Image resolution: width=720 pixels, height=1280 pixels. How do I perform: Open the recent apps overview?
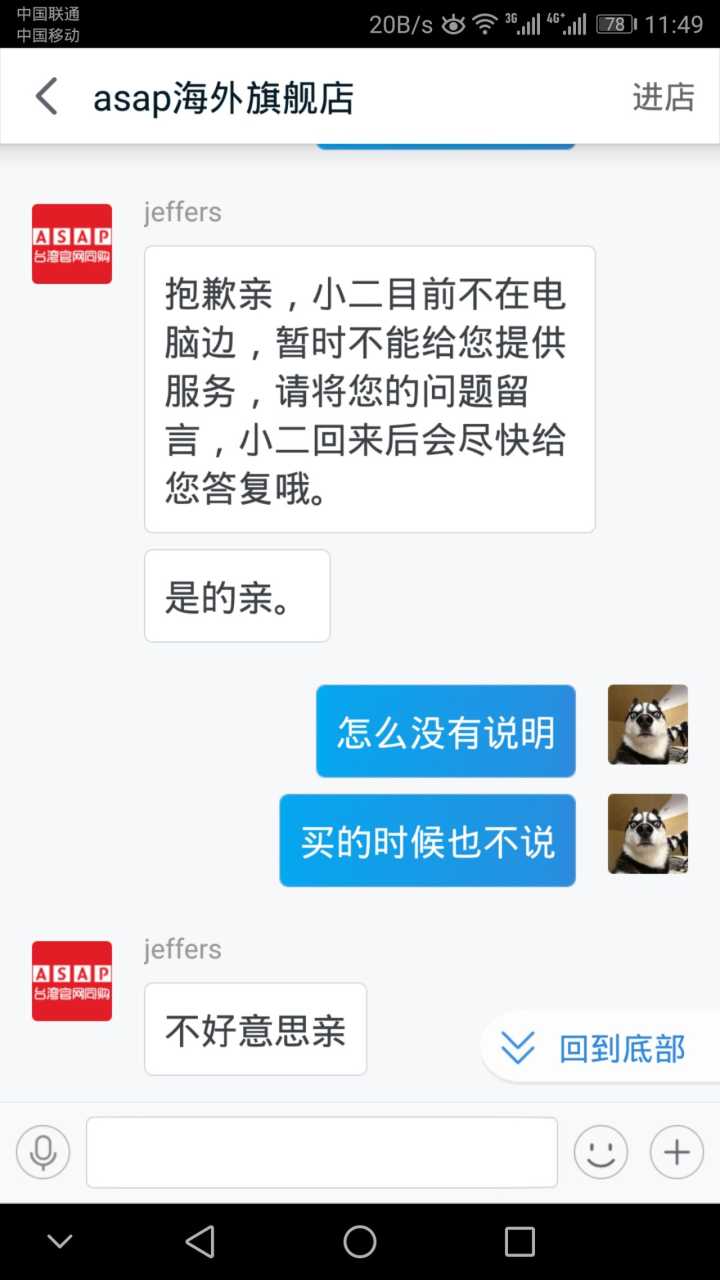click(520, 1242)
